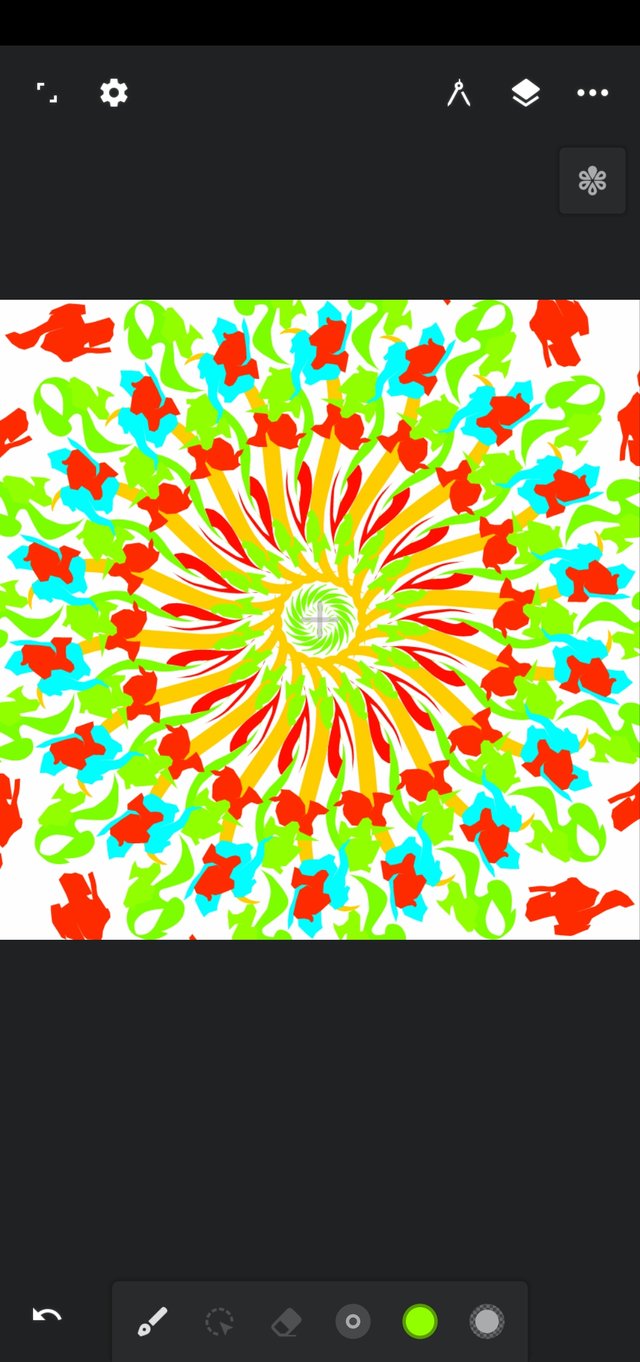
Task: Open the settings gear
Action: (x=114, y=93)
